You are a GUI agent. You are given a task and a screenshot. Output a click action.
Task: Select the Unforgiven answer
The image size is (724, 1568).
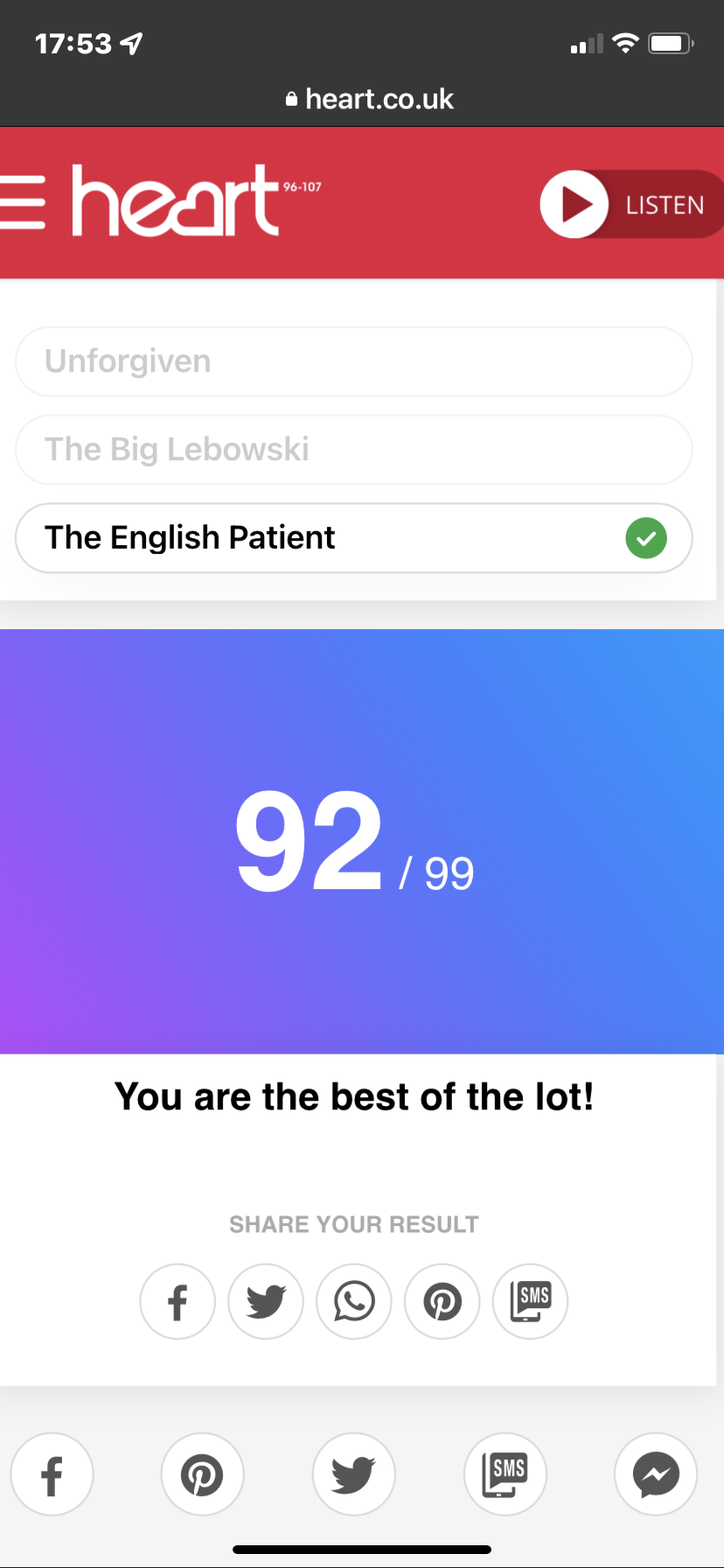[x=353, y=361]
